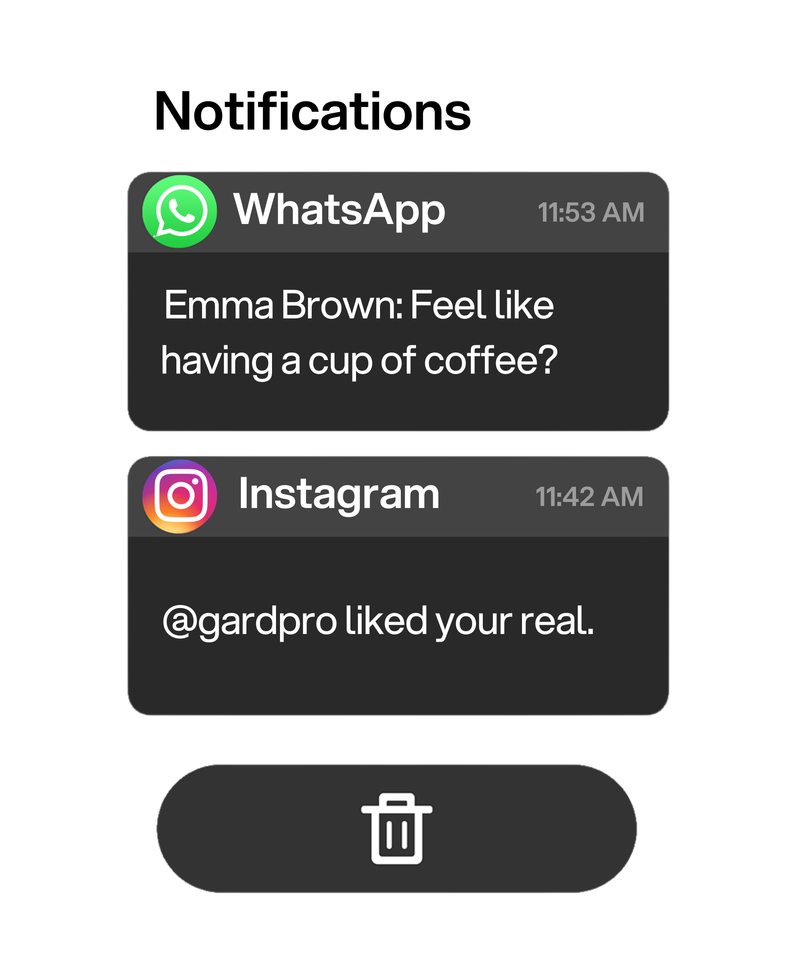The image size is (800, 960).
Task: Clear all notifications with the trash button
Action: 397,828
